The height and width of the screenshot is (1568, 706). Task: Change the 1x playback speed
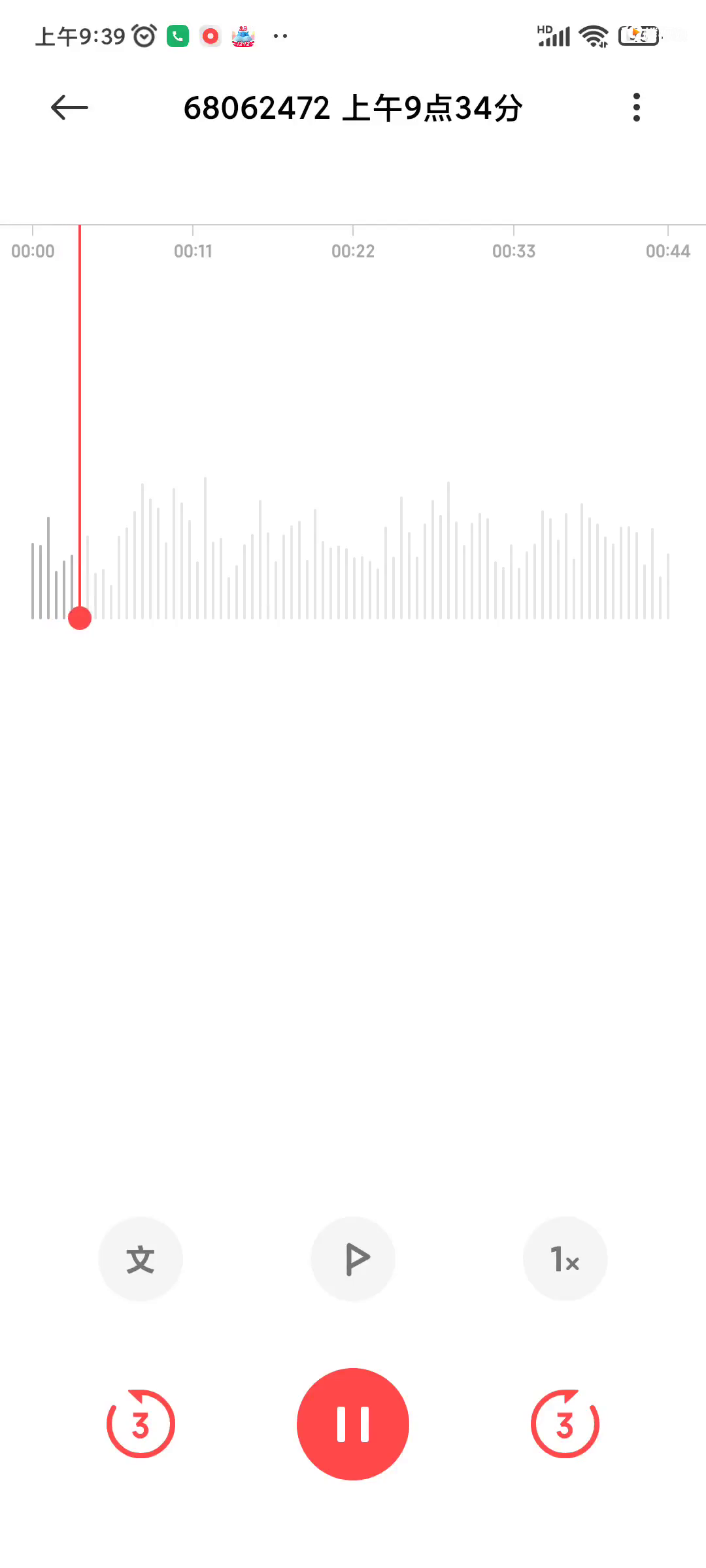coord(565,1259)
